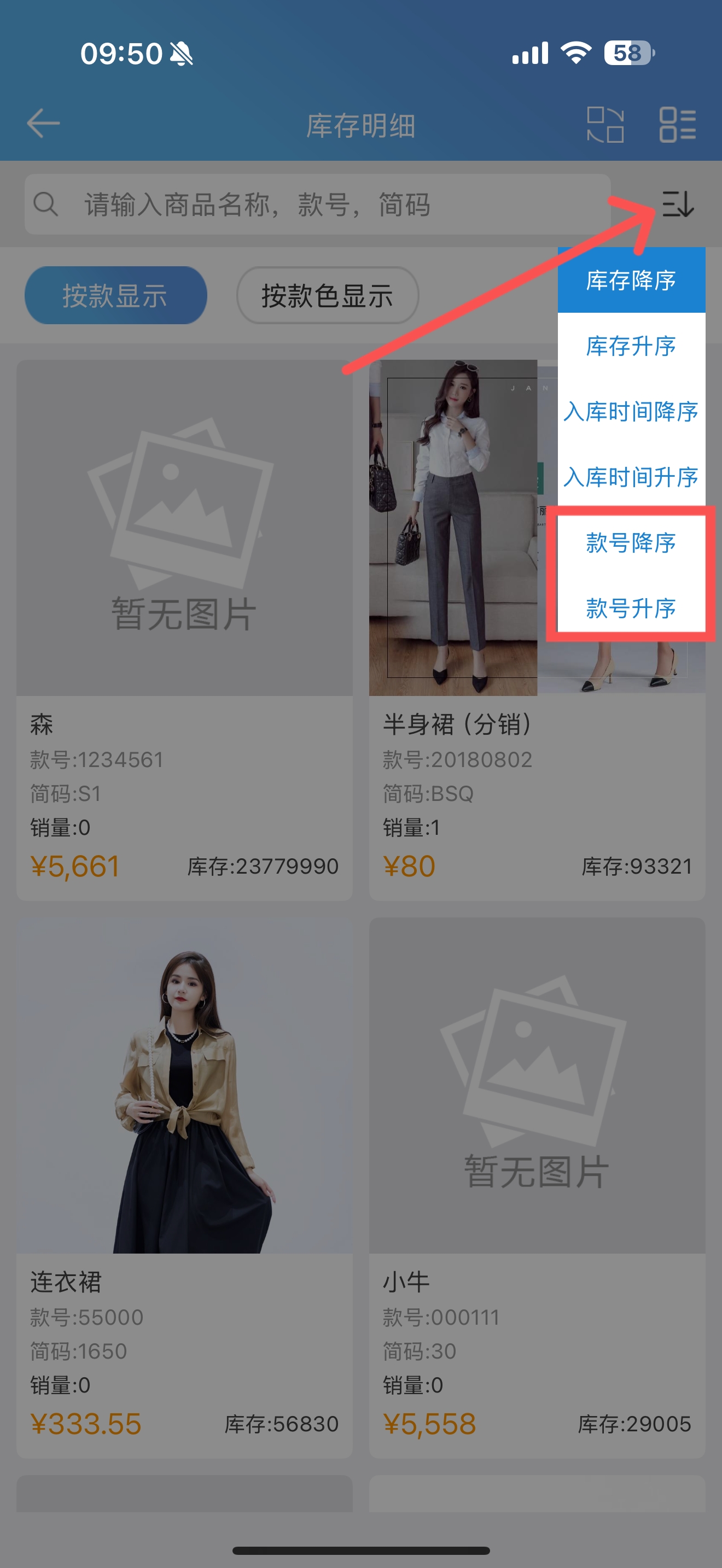Tap the product search field
The width and height of the screenshot is (722, 1568).
[x=317, y=204]
